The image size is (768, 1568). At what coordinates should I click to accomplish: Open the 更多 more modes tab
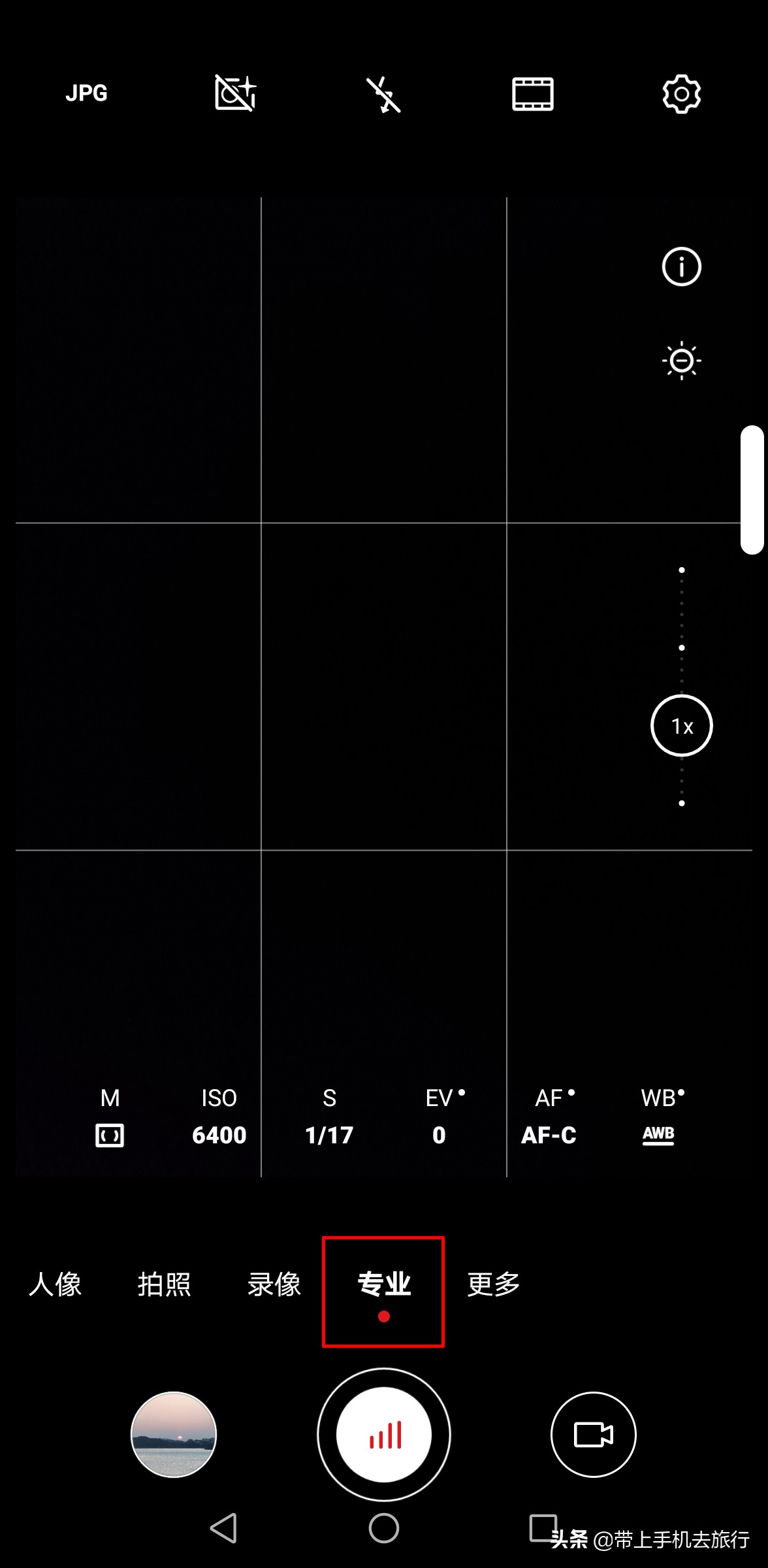(493, 1284)
